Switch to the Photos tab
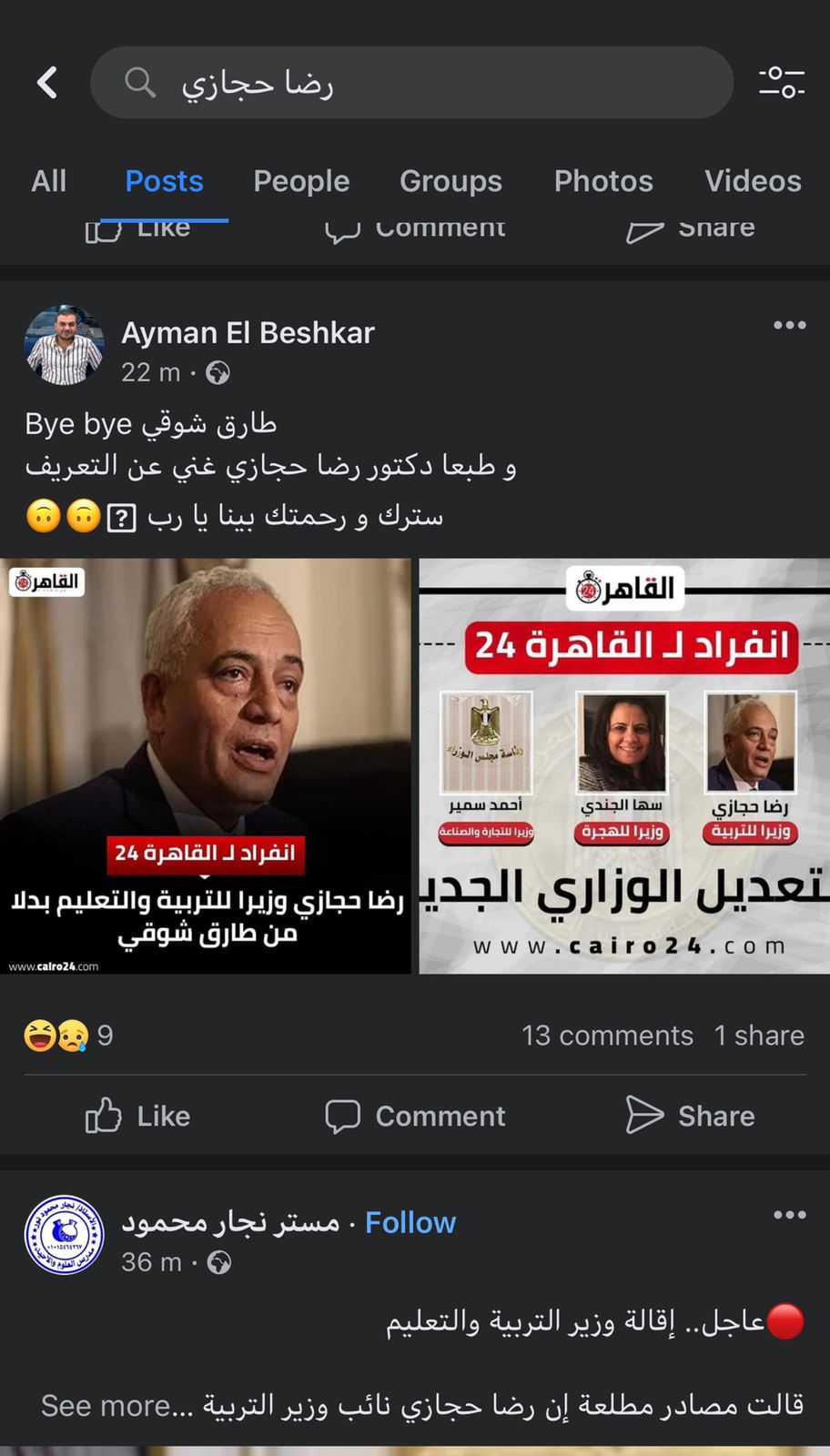Screen dimensions: 830x1456 click(603, 181)
